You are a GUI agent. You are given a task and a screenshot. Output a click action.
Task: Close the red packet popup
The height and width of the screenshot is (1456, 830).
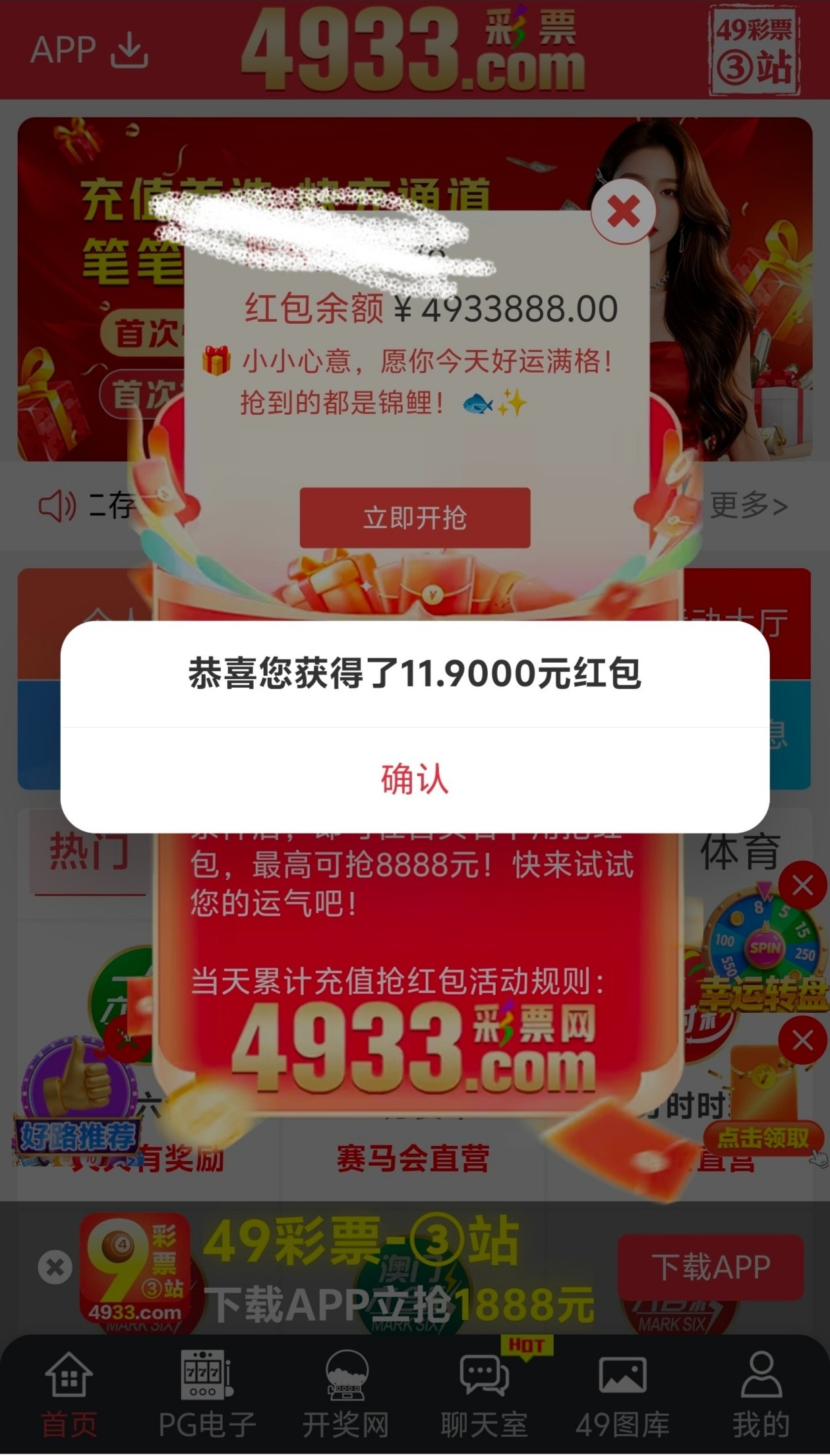[623, 212]
